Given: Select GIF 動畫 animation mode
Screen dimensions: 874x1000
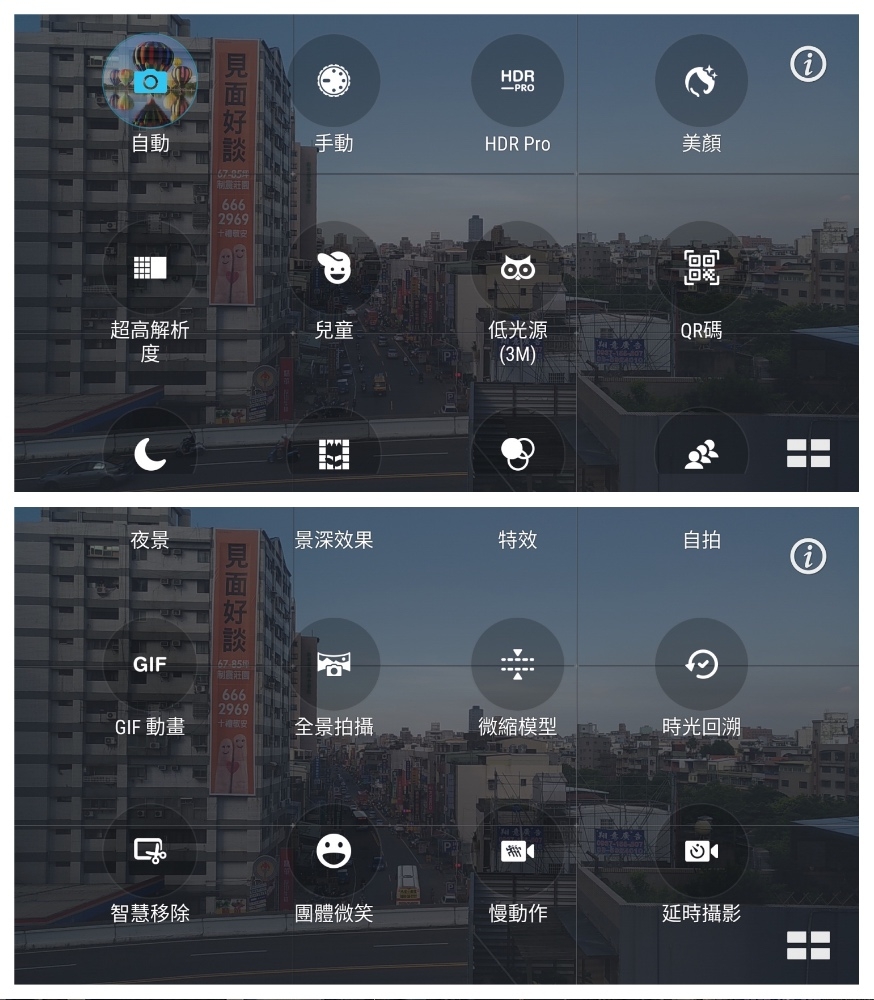Looking at the screenshot, I should pos(150,664).
